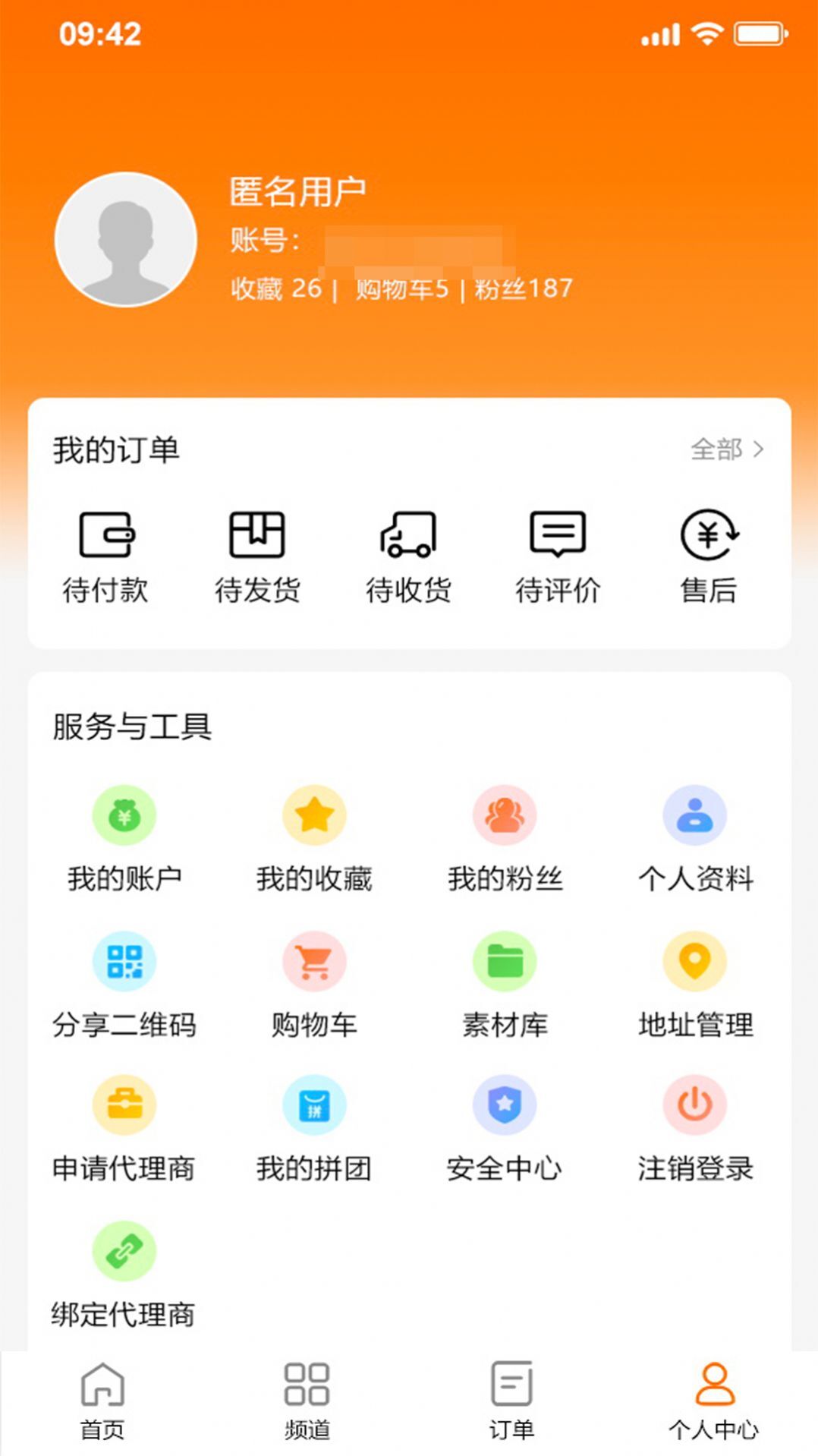818x1456 pixels.
Task: Open the 申请代理商 toolbox icon
Action: [x=124, y=1105]
